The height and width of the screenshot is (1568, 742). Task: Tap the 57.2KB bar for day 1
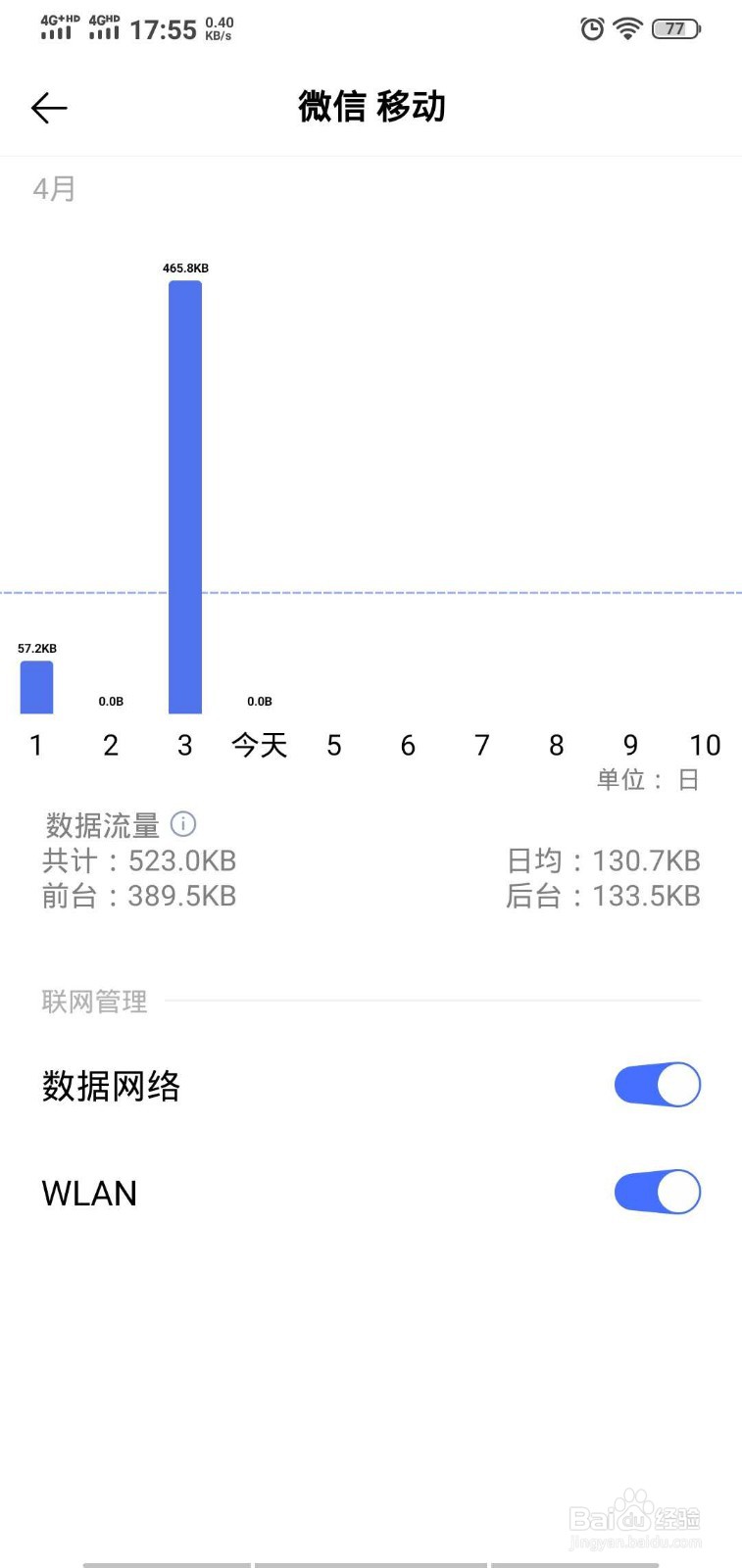(35, 686)
